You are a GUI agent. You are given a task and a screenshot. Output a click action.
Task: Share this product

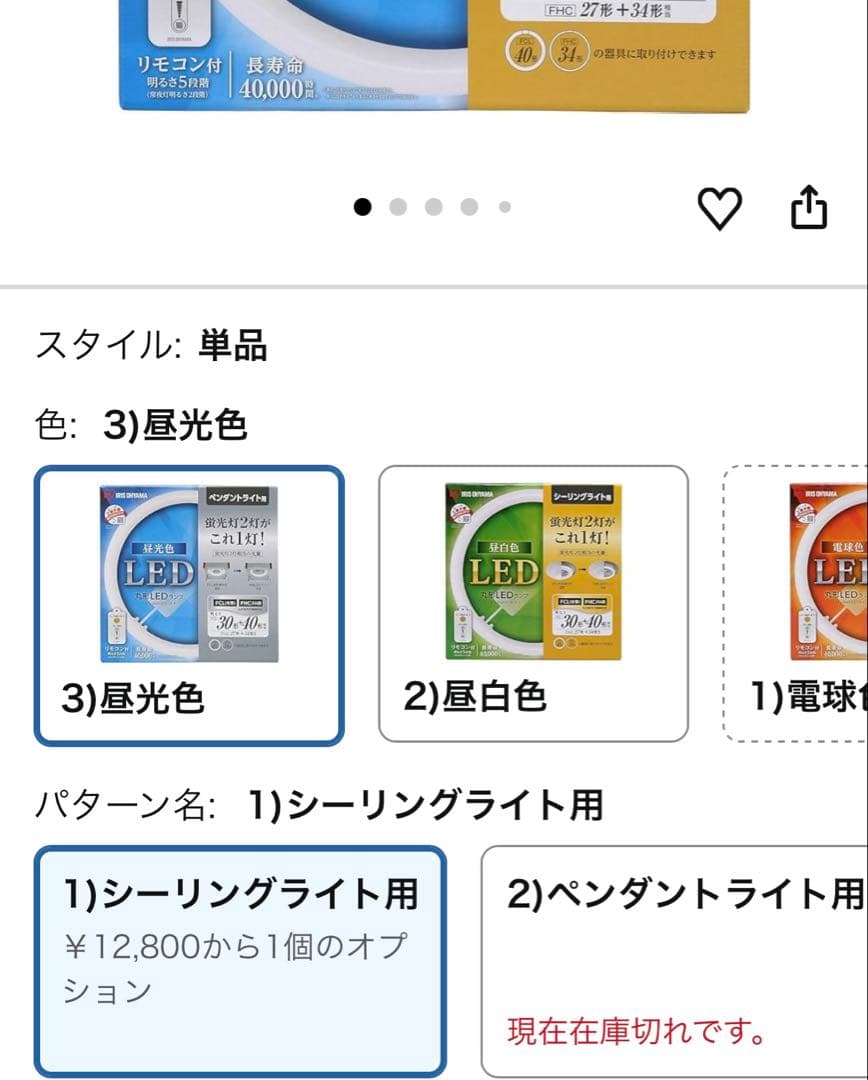tap(809, 207)
